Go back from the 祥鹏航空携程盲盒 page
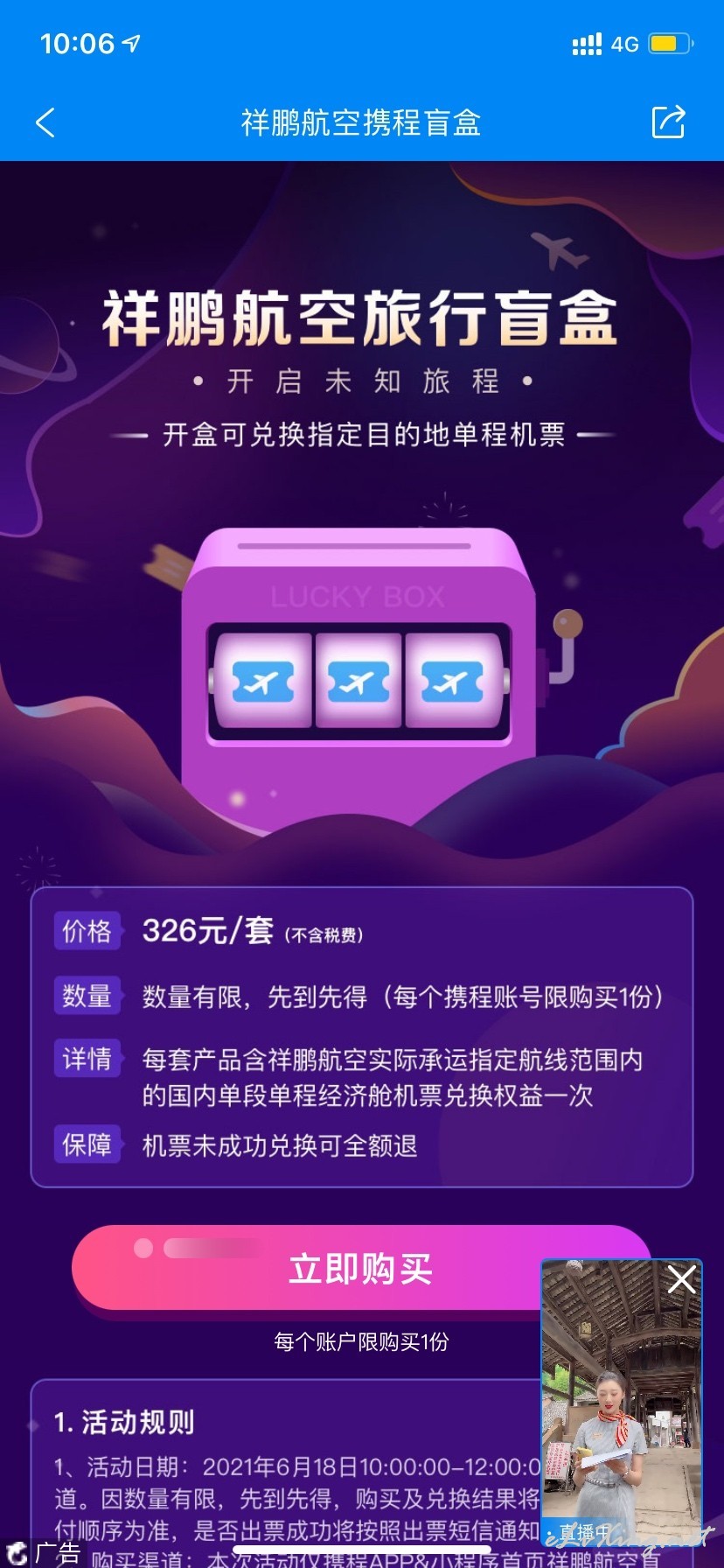The height and width of the screenshot is (1568, 724). tap(45, 122)
